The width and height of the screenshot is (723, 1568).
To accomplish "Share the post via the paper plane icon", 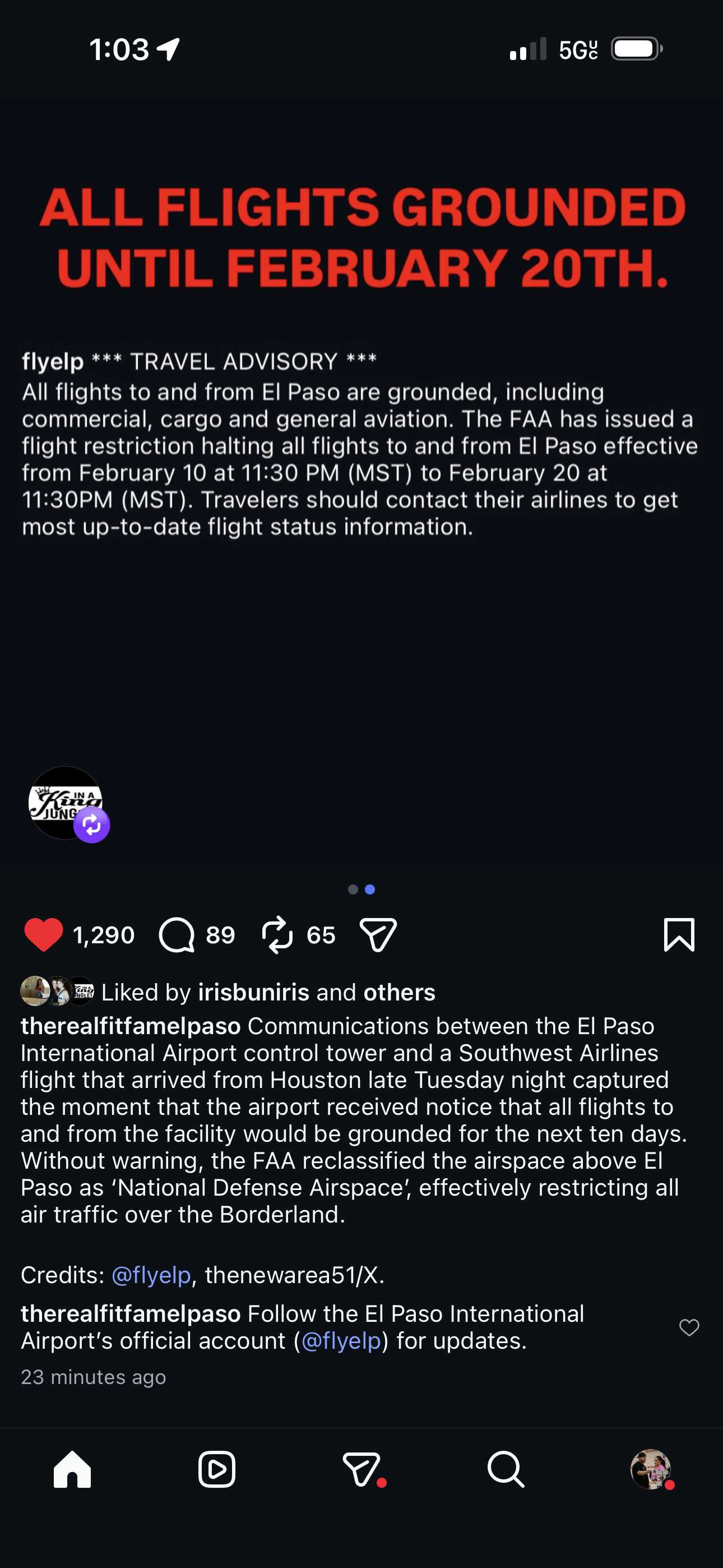I will (x=378, y=934).
